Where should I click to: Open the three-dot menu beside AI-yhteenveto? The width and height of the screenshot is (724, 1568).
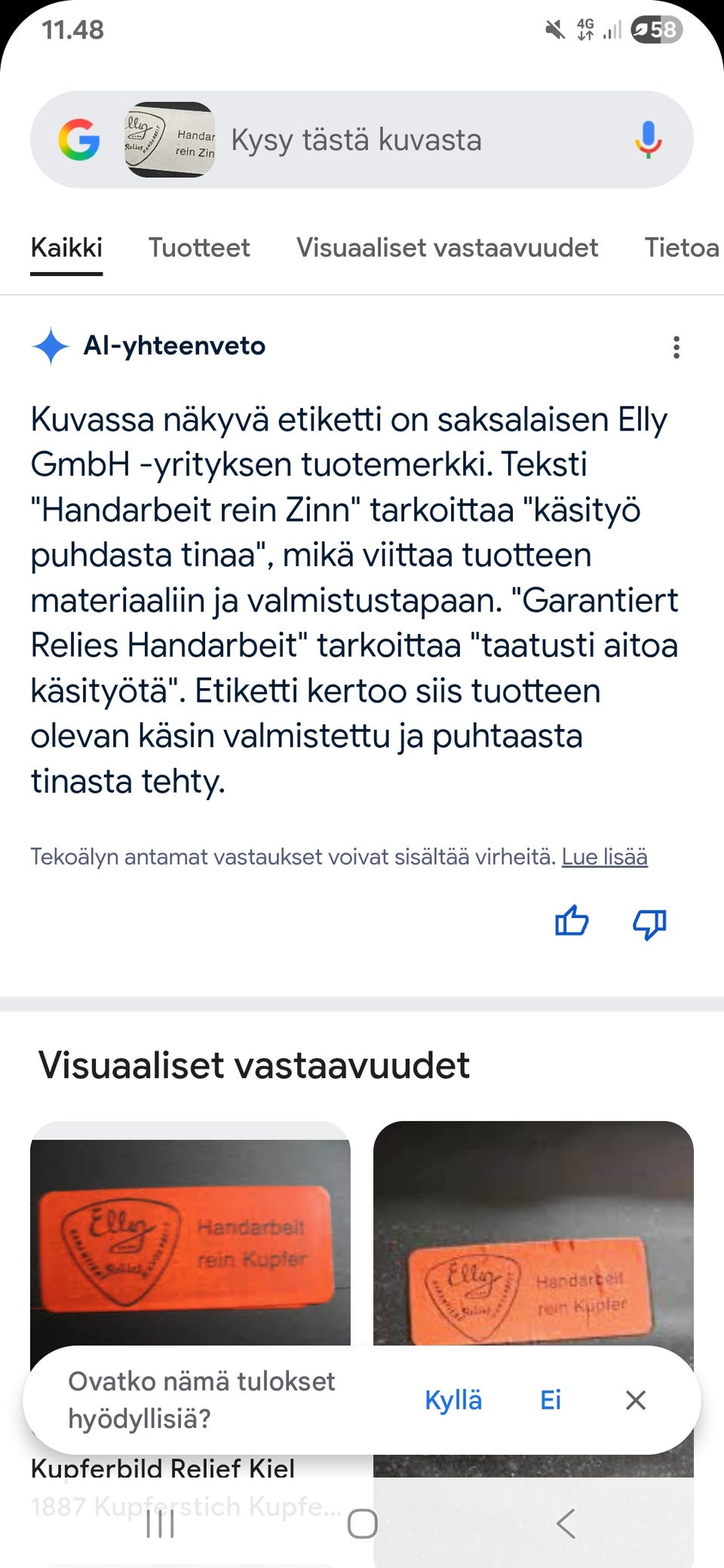(x=676, y=348)
